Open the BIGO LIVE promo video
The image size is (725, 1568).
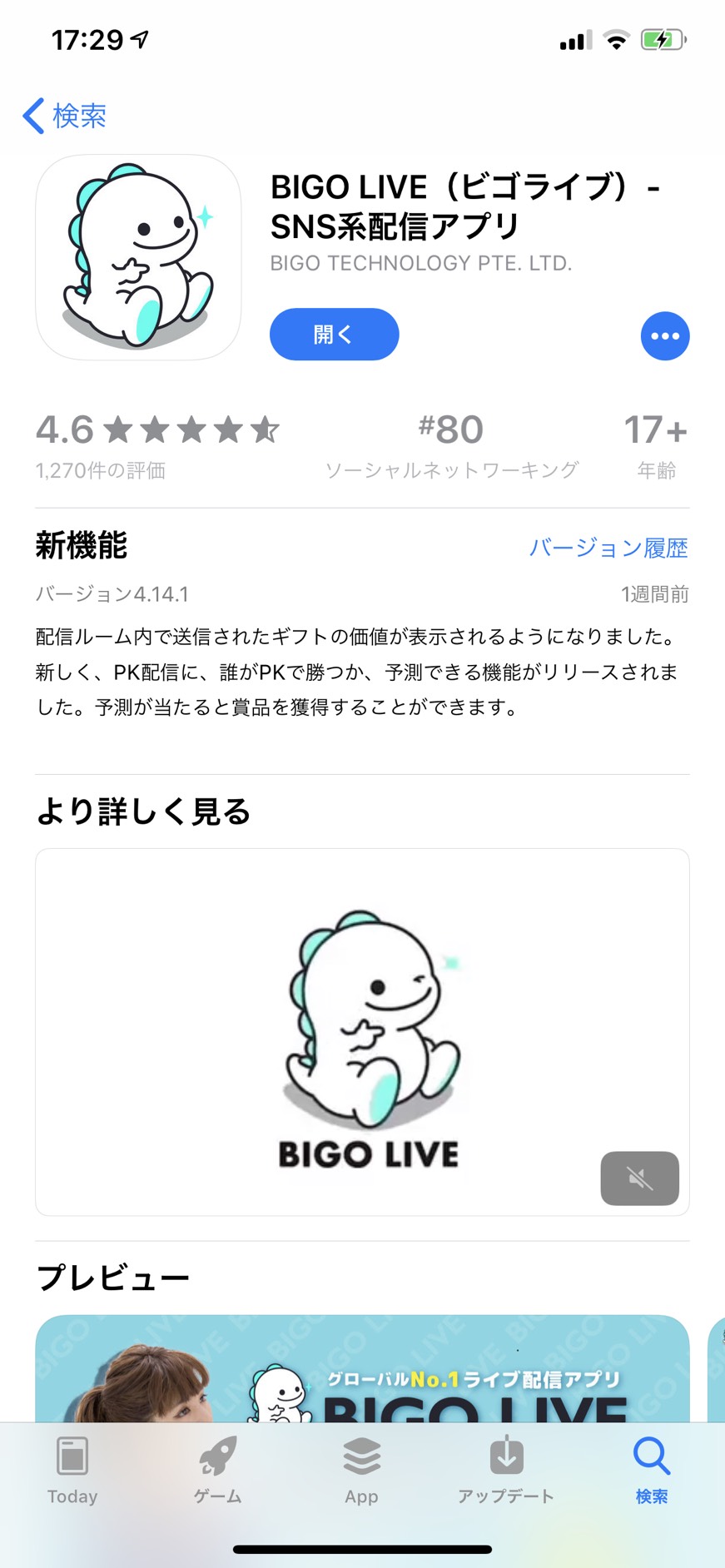click(x=362, y=1032)
